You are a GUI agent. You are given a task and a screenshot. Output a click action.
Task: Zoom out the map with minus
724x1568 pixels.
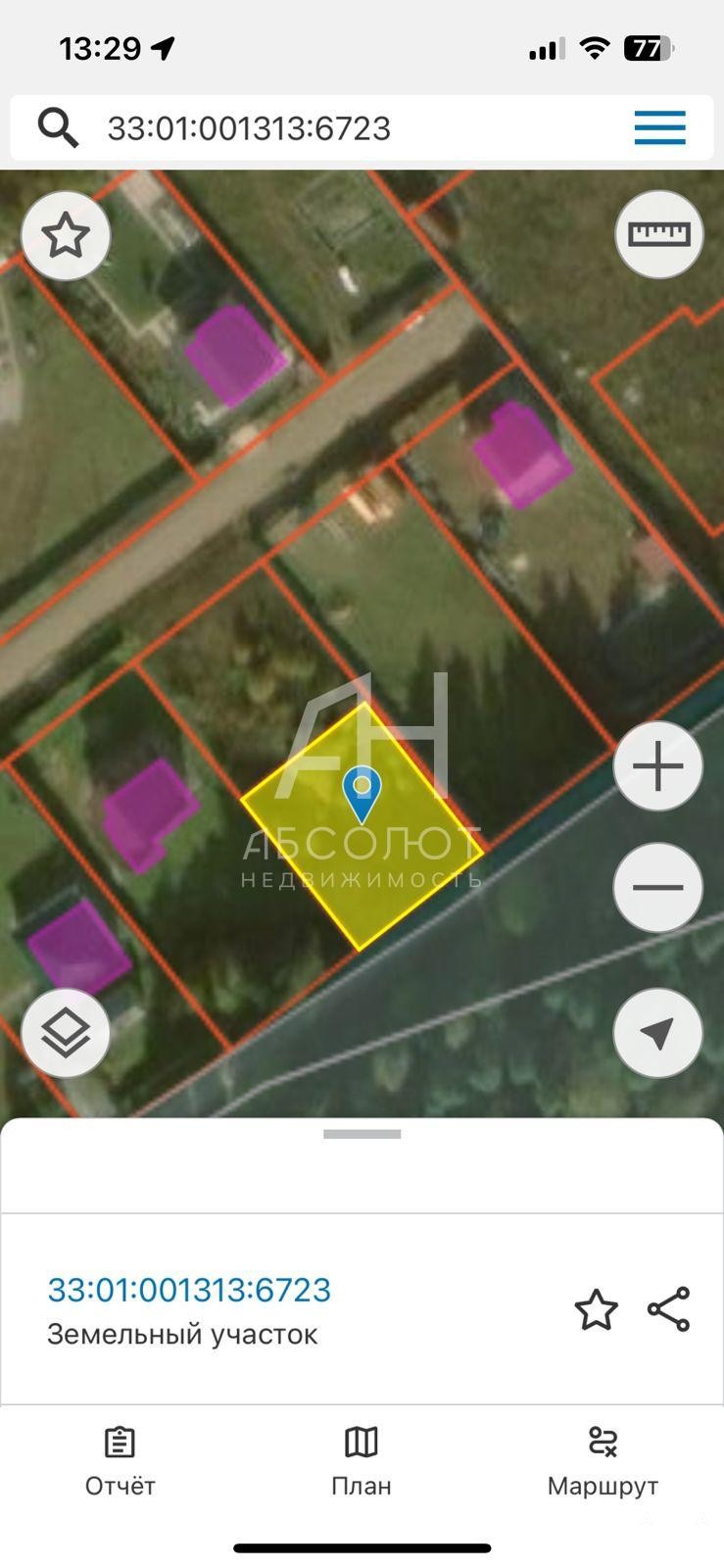click(x=658, y=888)
